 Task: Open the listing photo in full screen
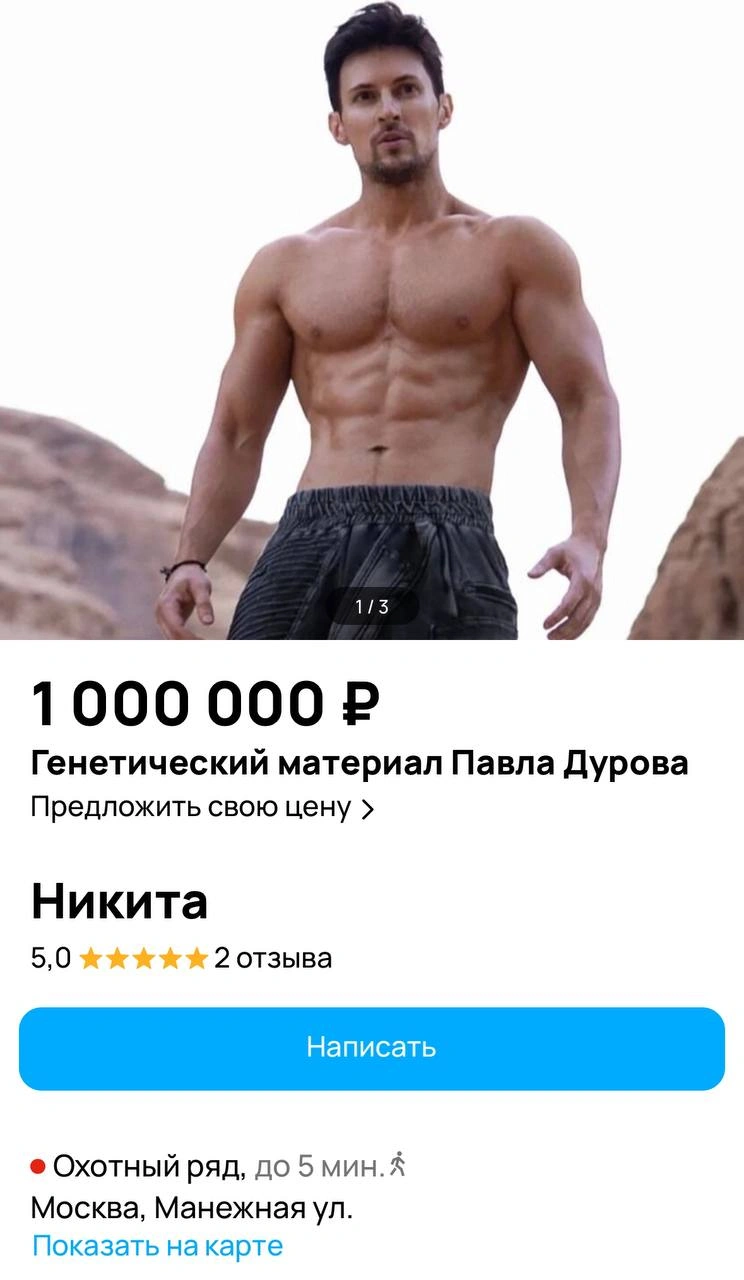tap(372, 320)
